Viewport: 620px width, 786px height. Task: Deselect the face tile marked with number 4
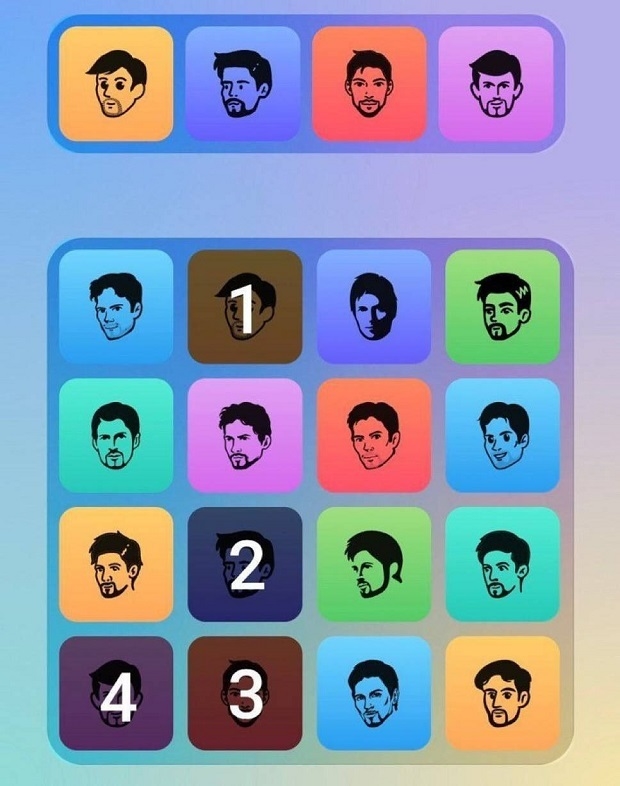[116, 693]
